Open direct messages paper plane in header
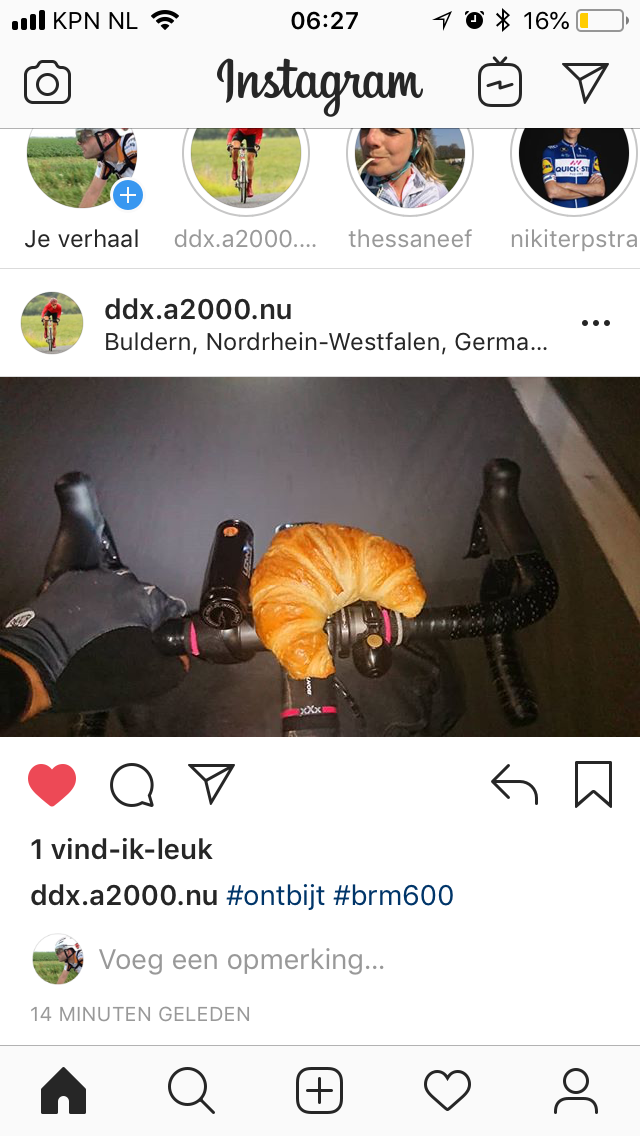The height and width of the screenshot is (1136, 640). (x=585, y=83)
